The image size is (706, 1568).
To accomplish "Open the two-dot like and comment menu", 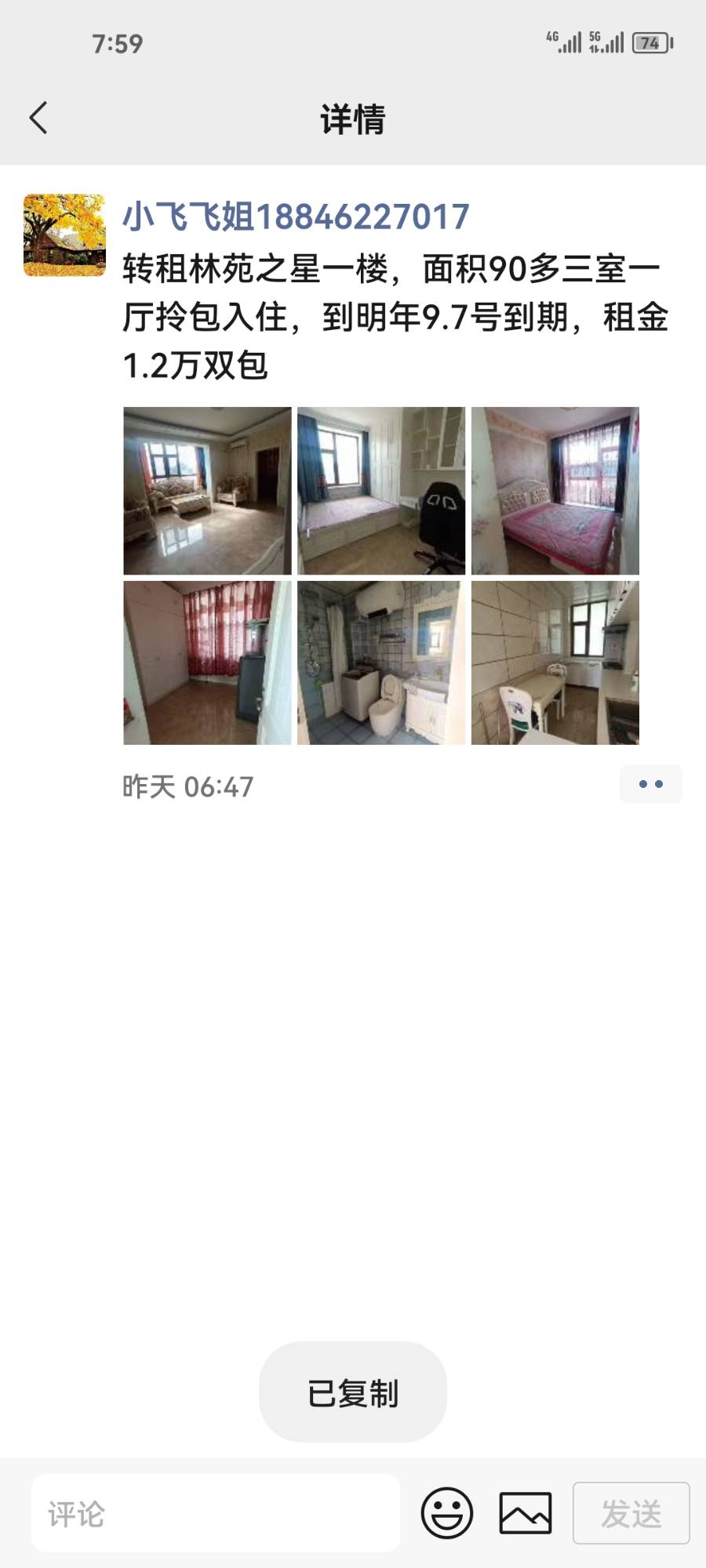I will point(650,784).
